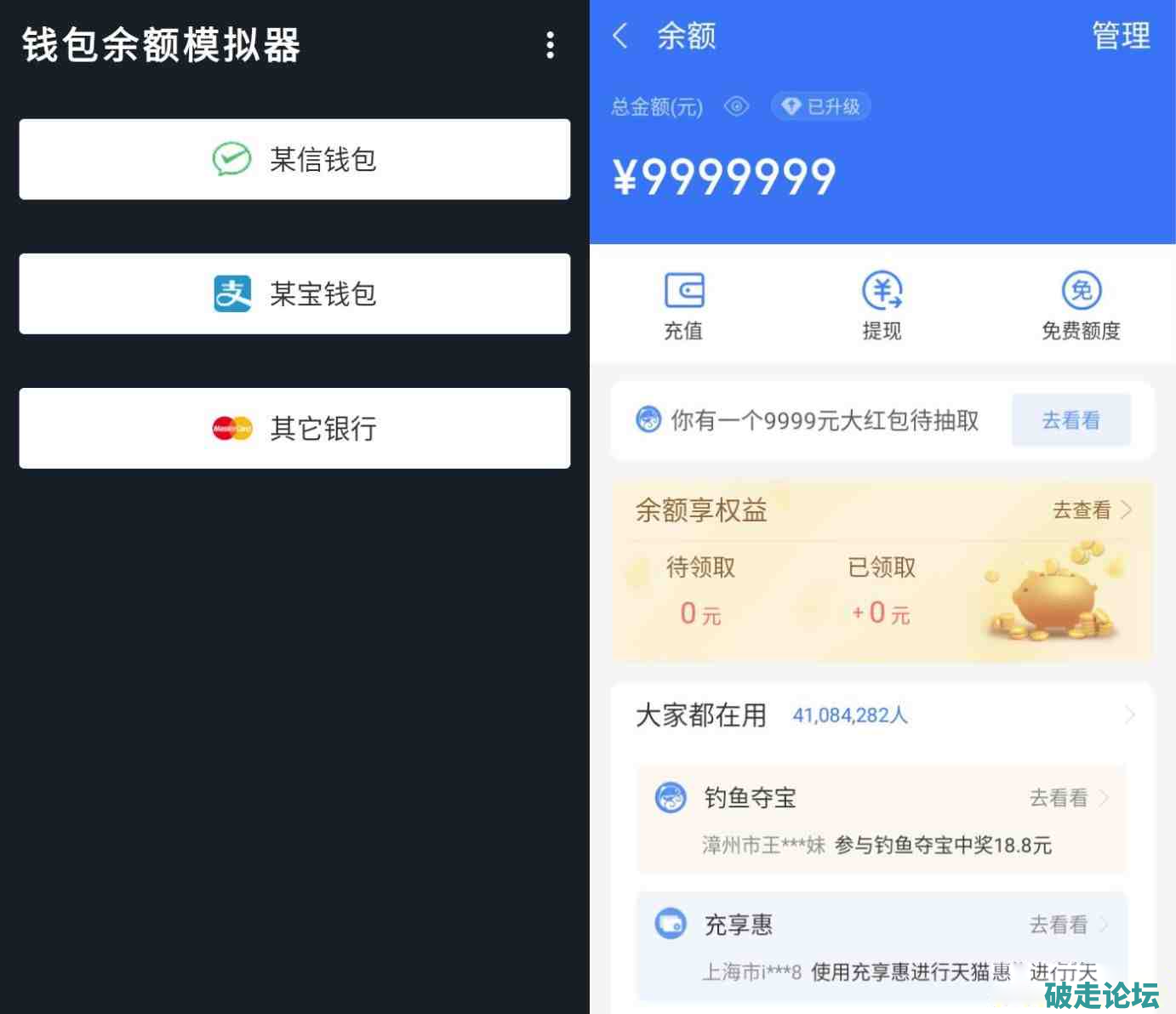The image size is (1176, 1014).
Task: Go back from the 余额 page
Action: tap(620, 36)
